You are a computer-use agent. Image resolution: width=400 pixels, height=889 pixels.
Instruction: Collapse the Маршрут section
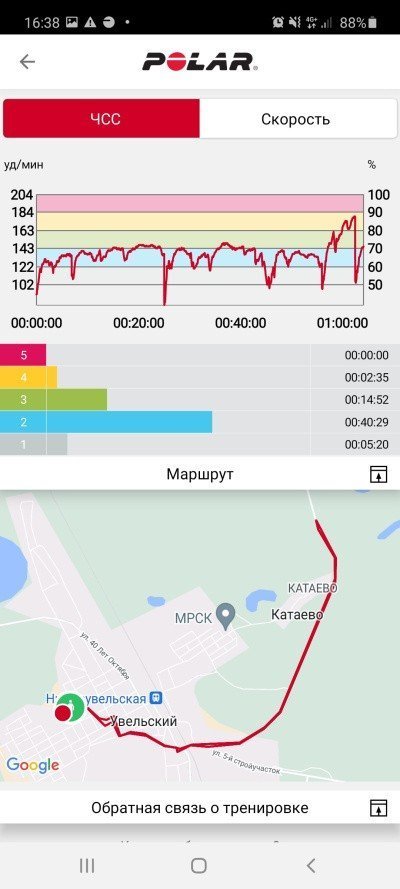click(378, 475)
